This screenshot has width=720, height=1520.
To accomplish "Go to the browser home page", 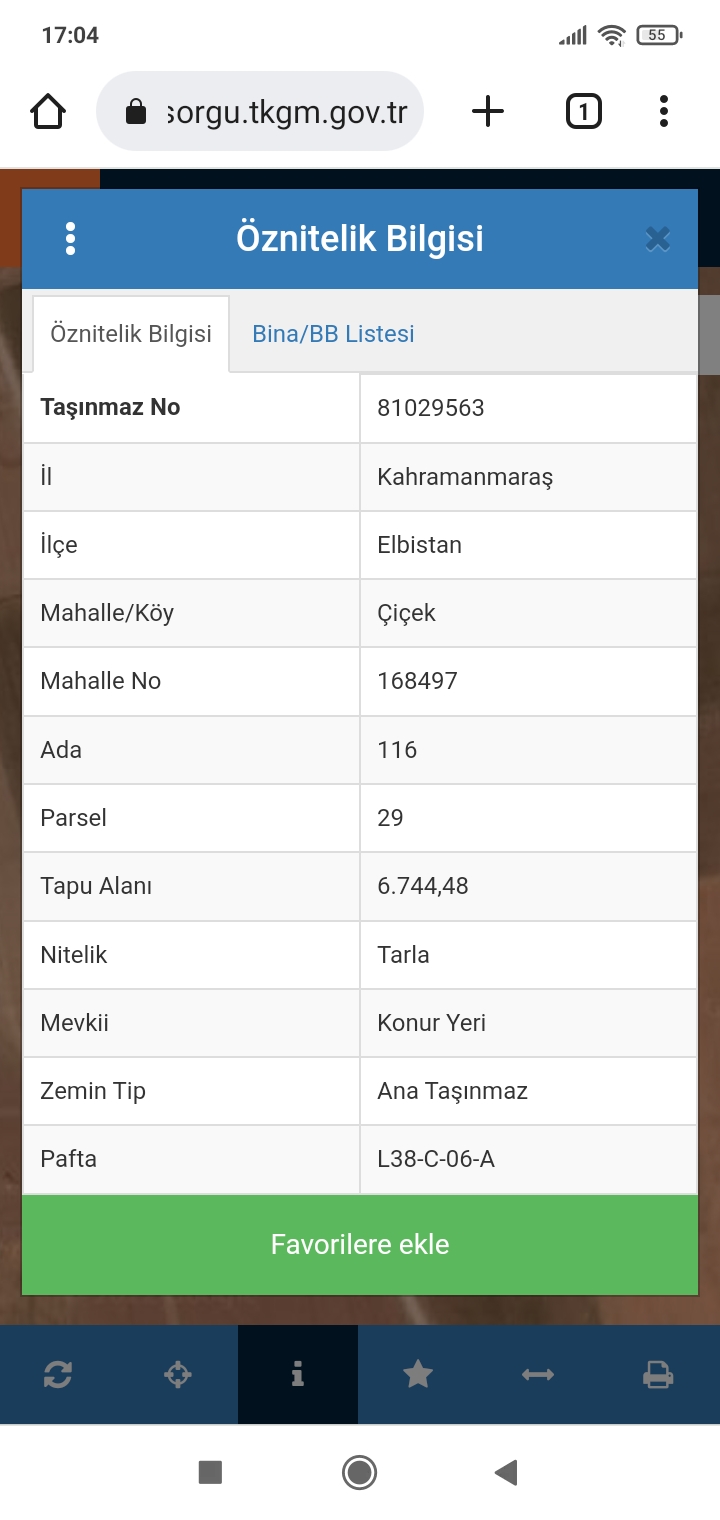I will click(48, 111).
